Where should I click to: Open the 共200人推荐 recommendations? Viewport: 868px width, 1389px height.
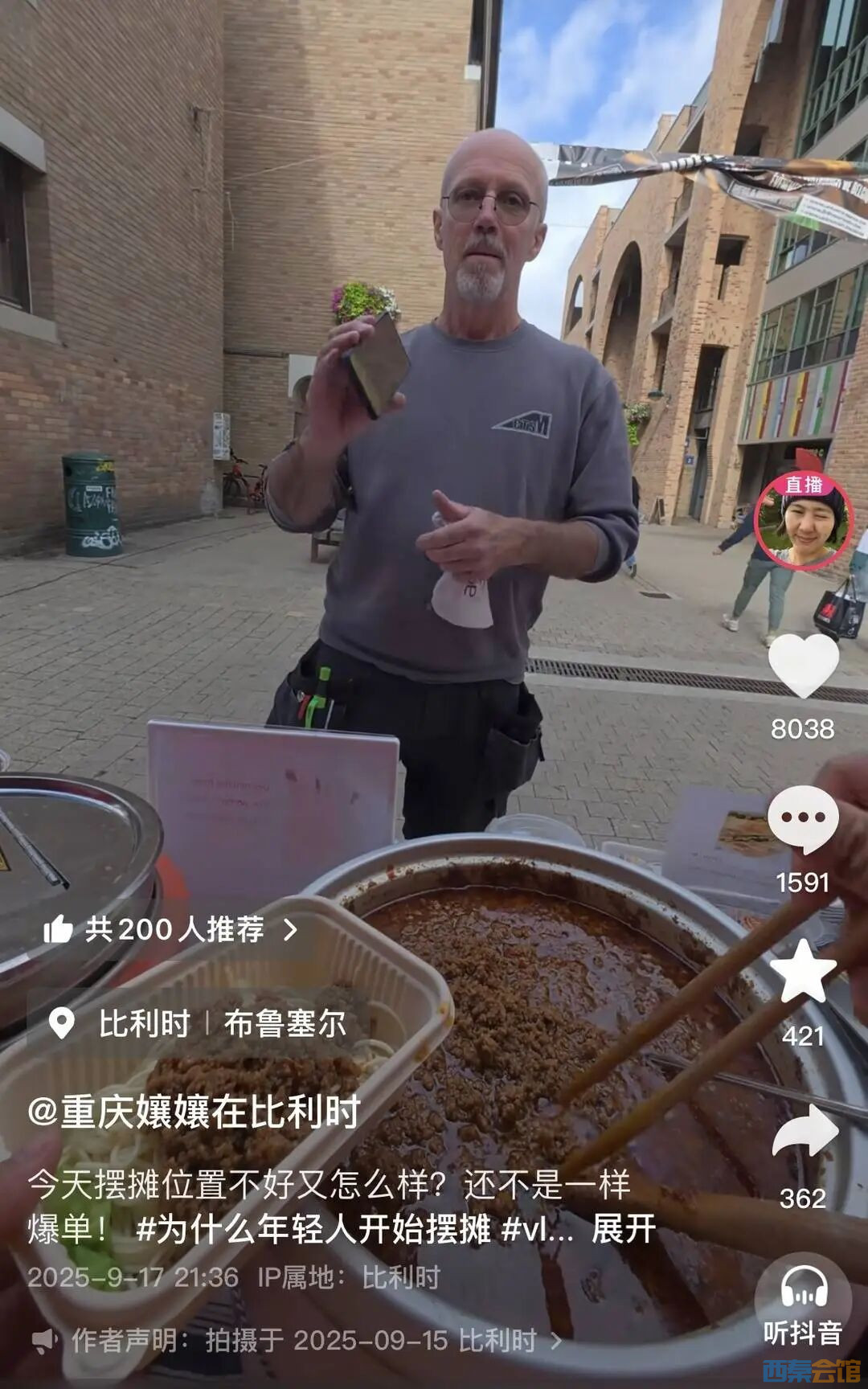[172, 930]
